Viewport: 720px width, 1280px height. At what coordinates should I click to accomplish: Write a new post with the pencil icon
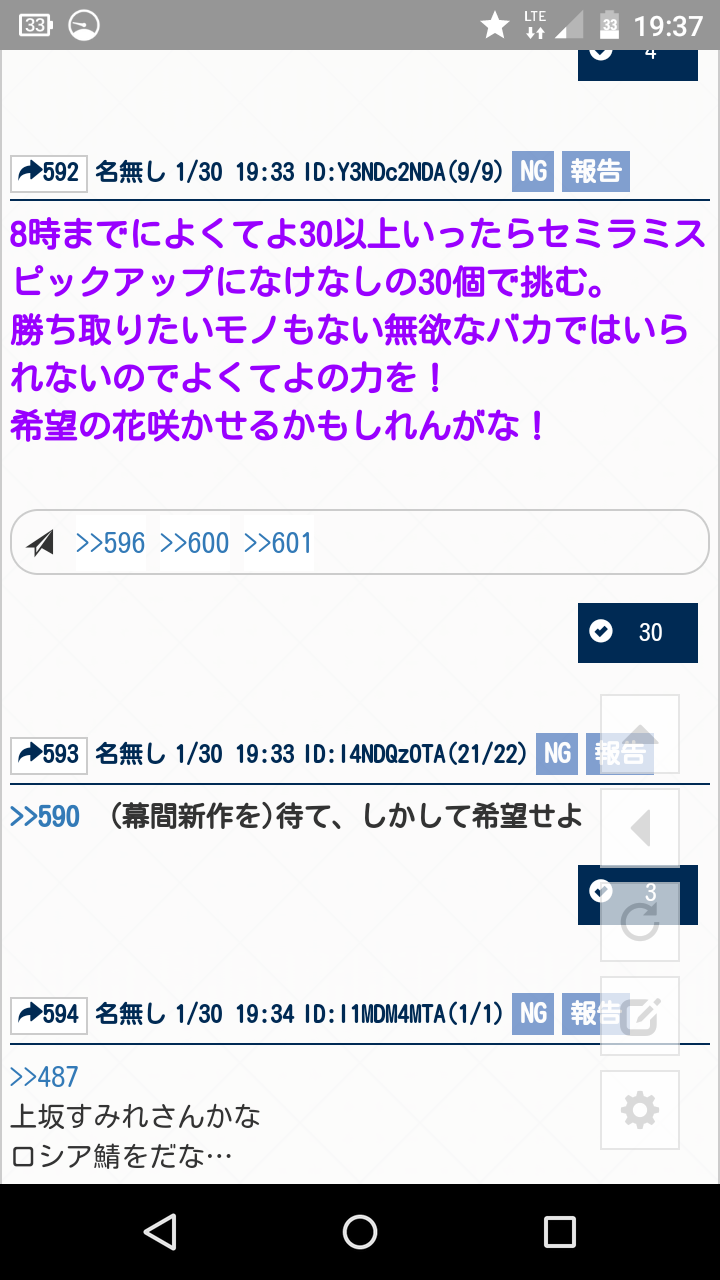coord(640,1017)
